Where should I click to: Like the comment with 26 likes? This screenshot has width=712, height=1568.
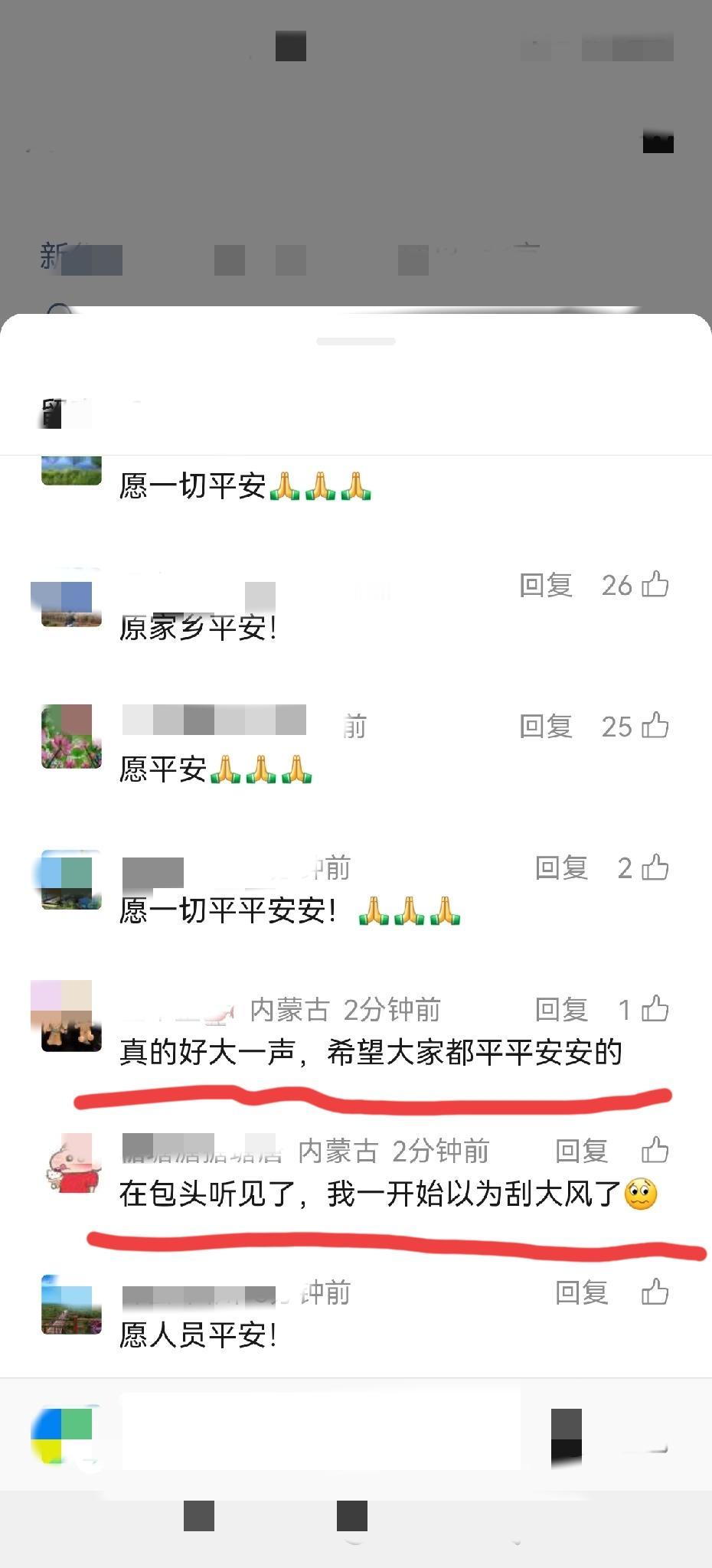pos(658,586)
